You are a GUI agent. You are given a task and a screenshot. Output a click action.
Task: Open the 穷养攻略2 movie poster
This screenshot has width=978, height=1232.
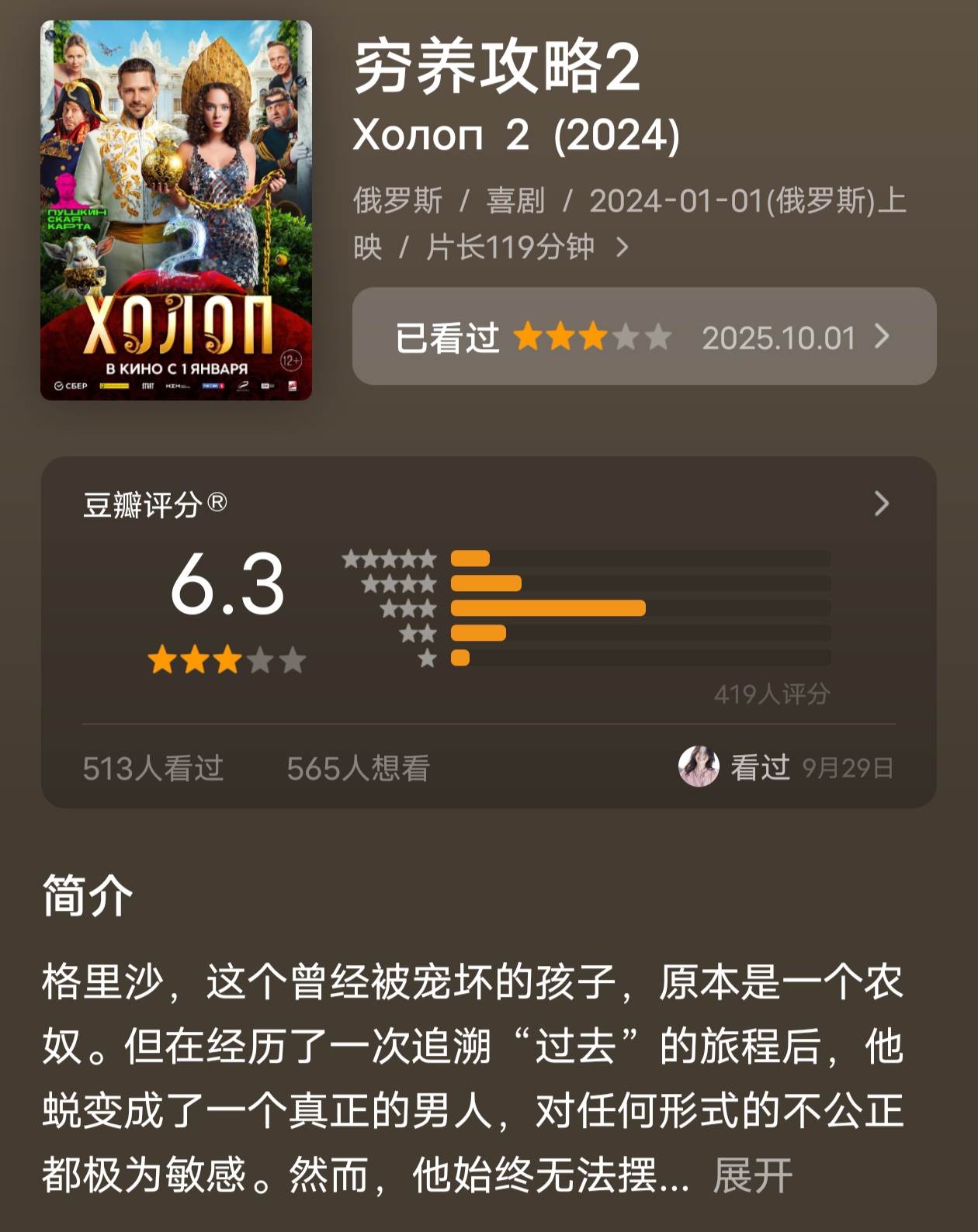coord(176,210)
